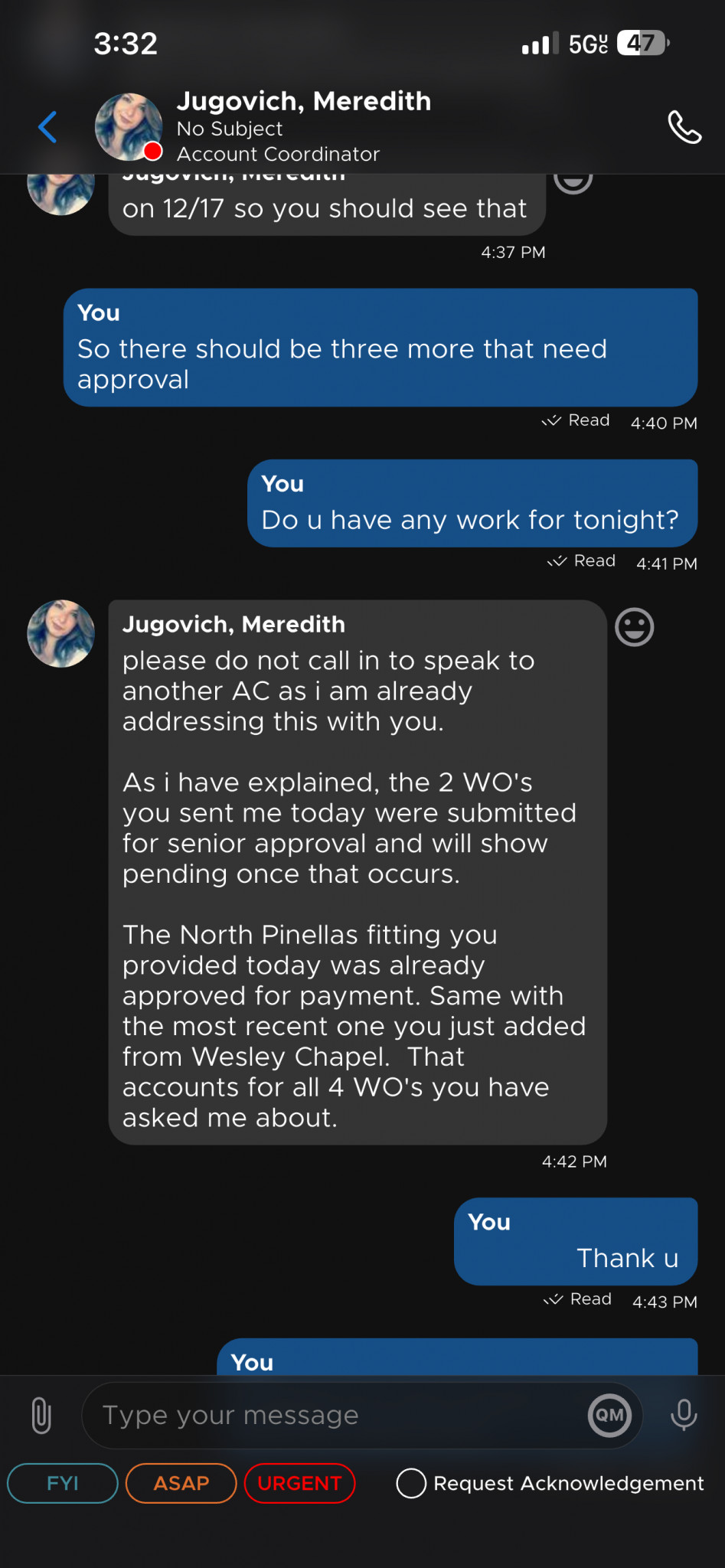The height and width of the screenshot is (1568, 725).
Task: Focus the Type your message field
Action: 337,1415
